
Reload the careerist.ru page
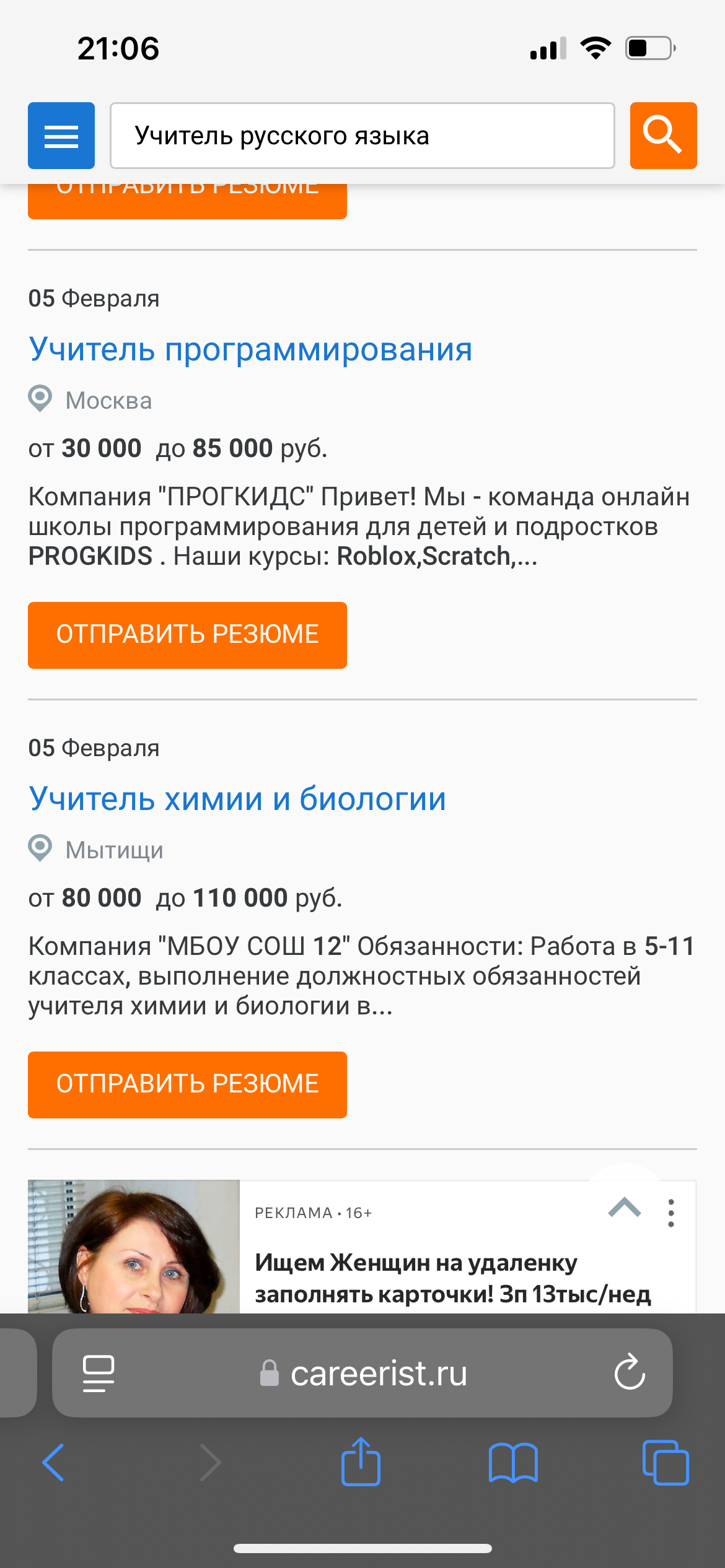coord(630,1372)
